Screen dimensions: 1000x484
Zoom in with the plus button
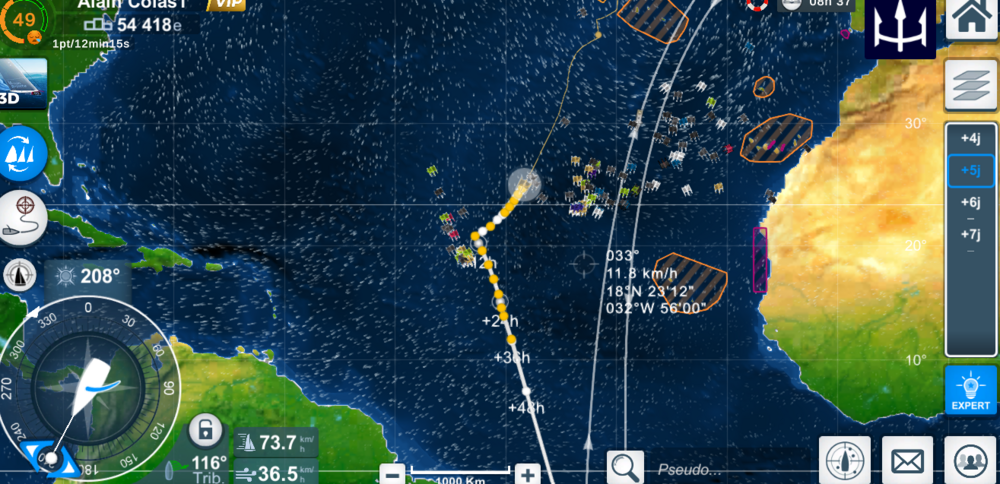(527, 474)
